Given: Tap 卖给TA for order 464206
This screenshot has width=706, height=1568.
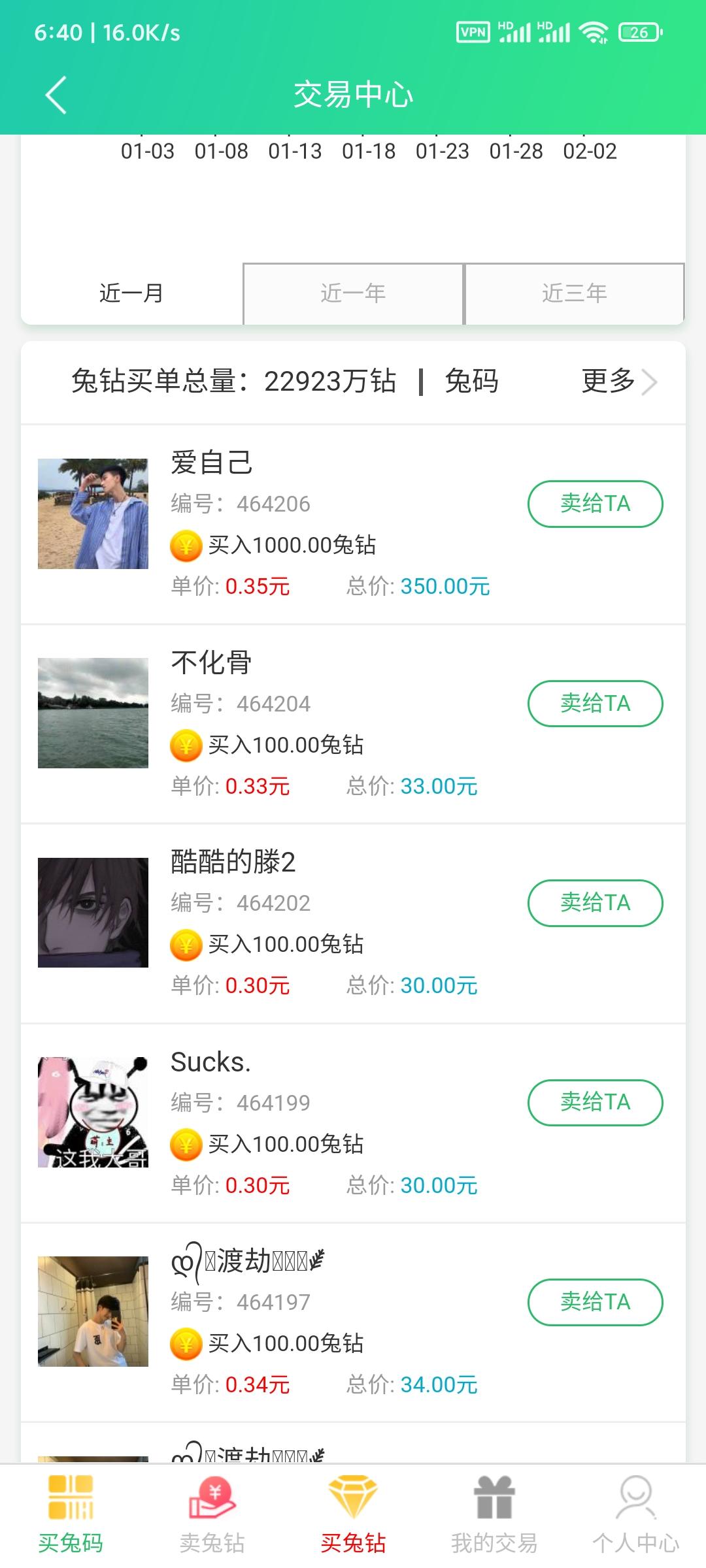Looking at the screenshot, I should 596,504.
